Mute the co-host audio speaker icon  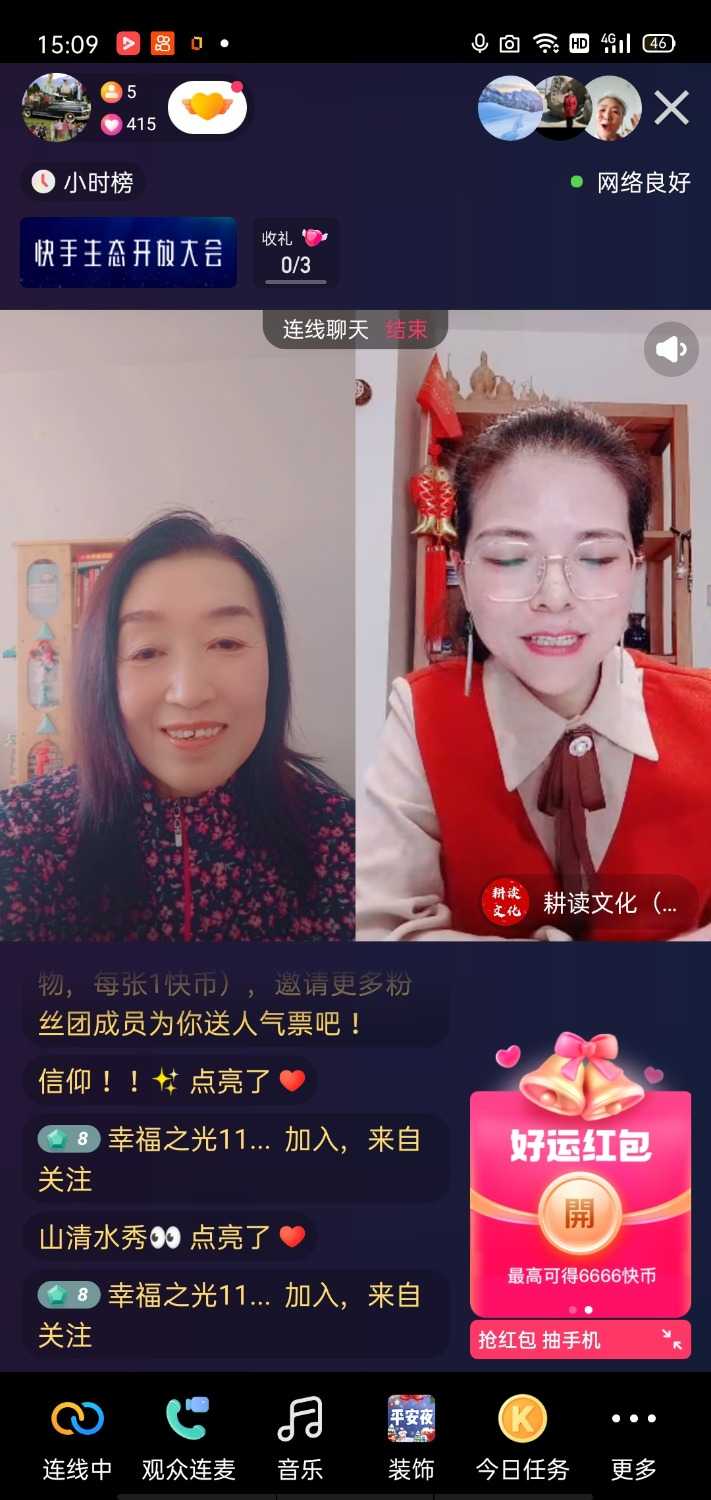(x=671, y=349)
